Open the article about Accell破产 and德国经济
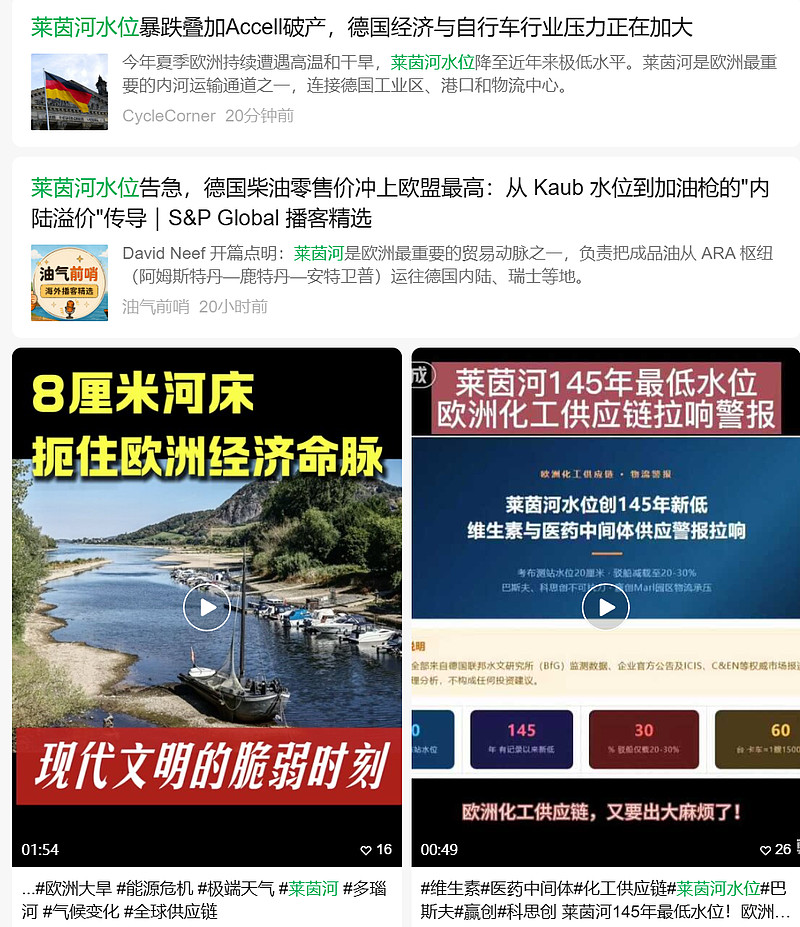The width and height of the screenshot is (800, 927). (x=361, y=27)
